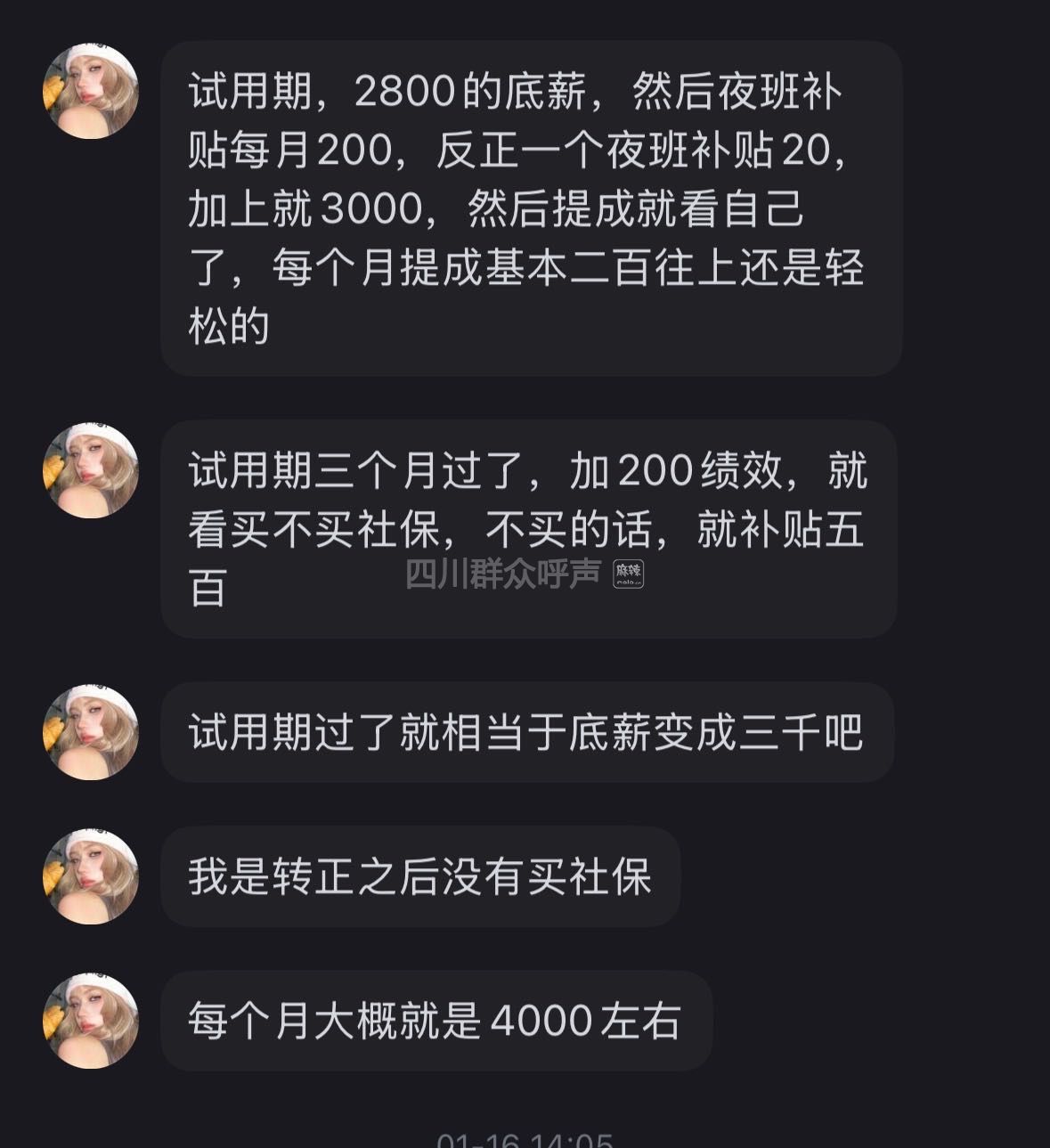
Task: Tap avatar beside 我是转正之后没有买社保
Action: click(91, 876)
